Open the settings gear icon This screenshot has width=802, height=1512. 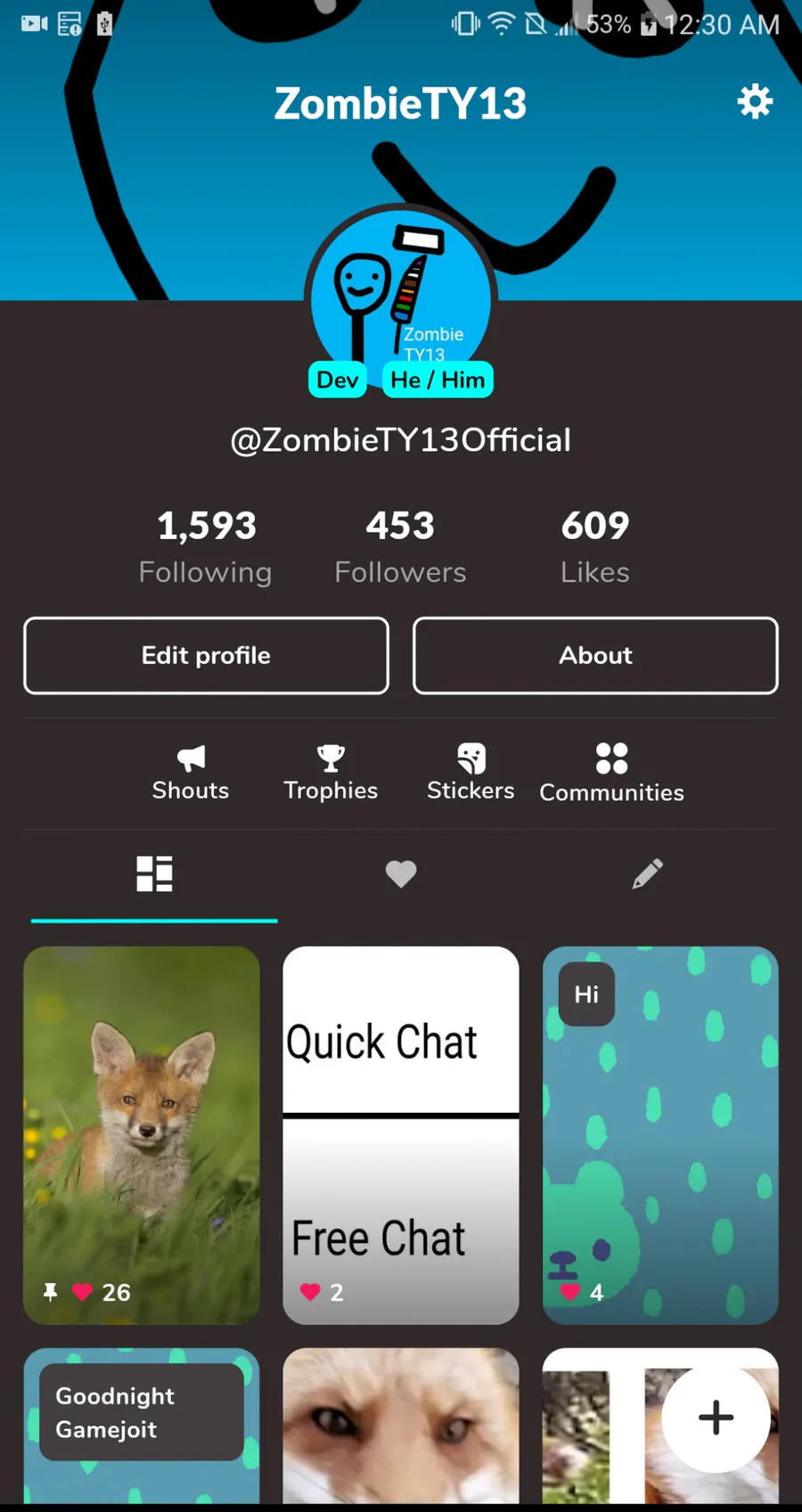pyautogui.click(x=755, y=102)
